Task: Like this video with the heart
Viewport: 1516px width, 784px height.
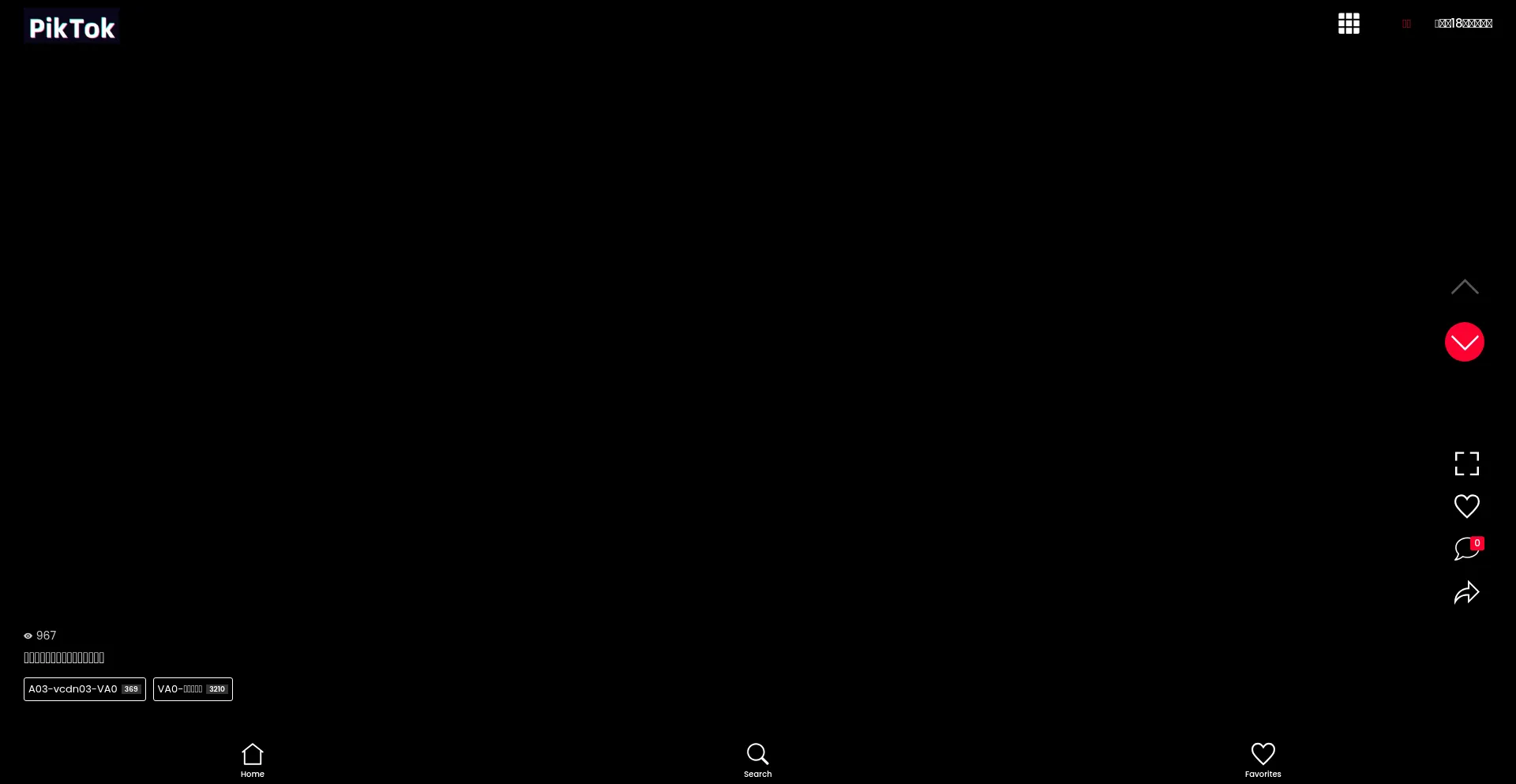Action: 1466,506
